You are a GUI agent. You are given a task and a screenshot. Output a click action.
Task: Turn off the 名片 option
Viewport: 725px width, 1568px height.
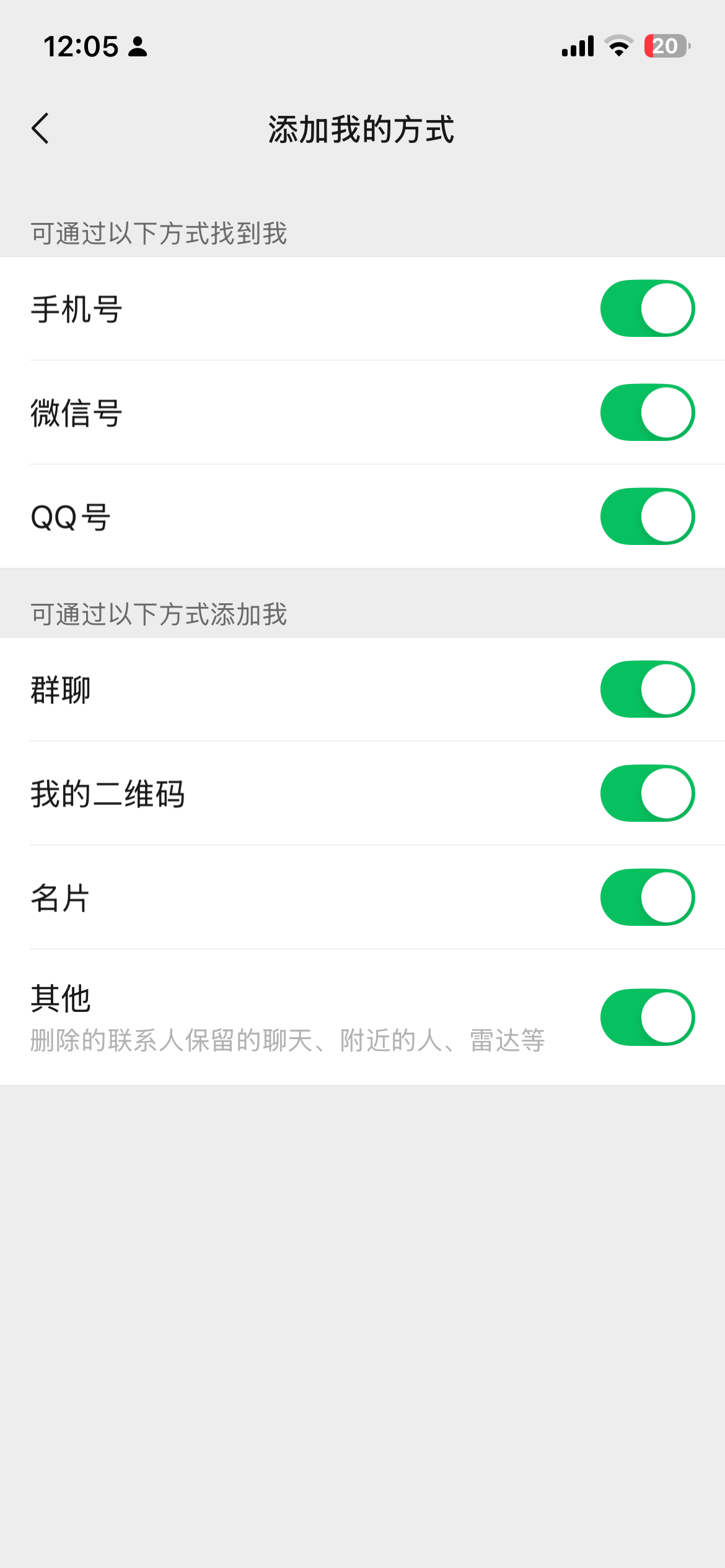pos(647,897)
